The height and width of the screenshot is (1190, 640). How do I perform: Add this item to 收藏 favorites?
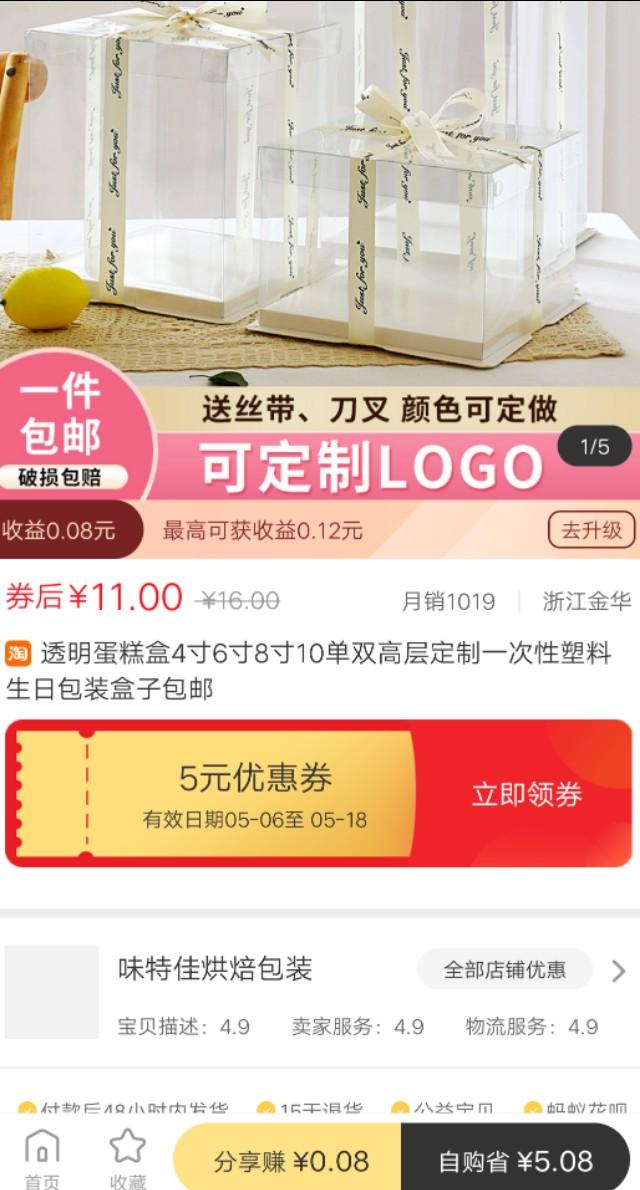coord(127,1159)
